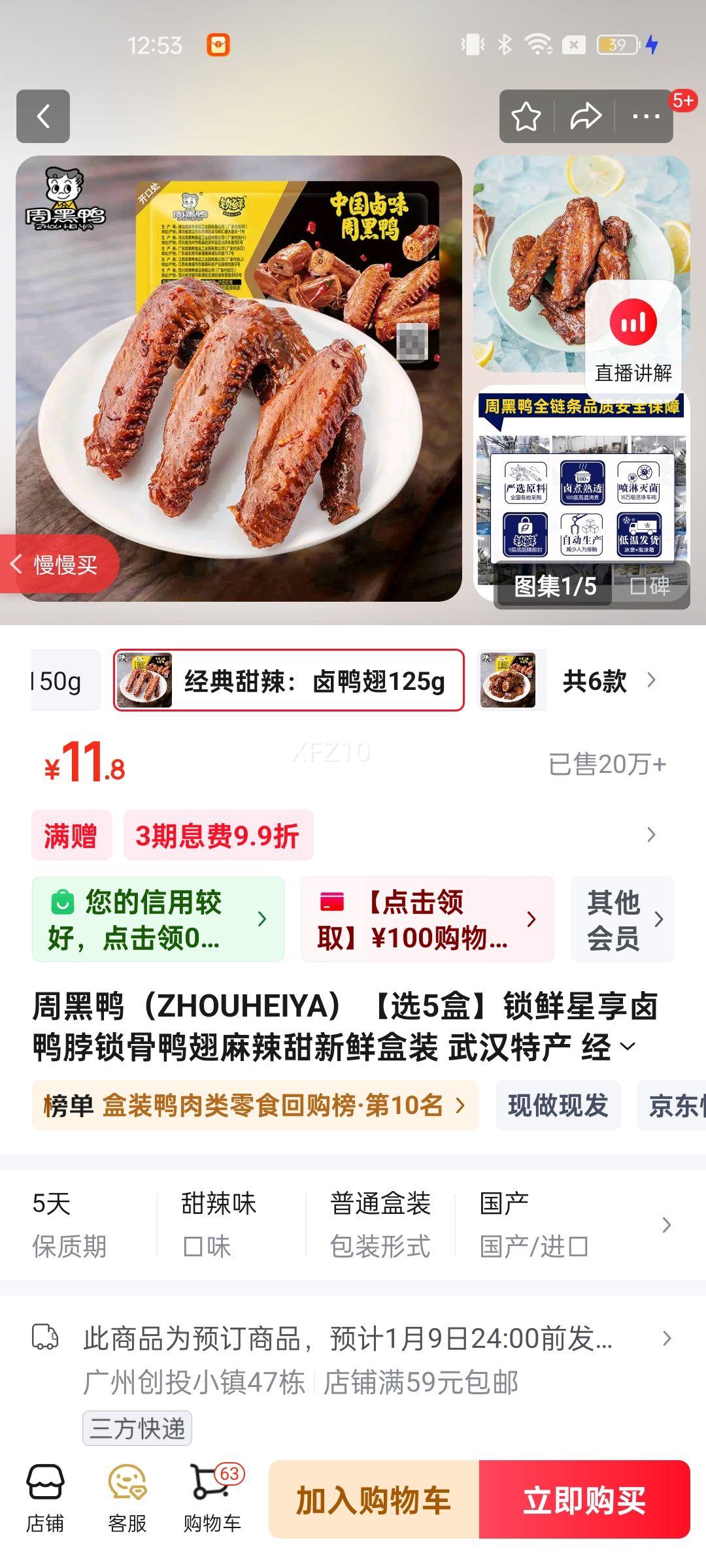The image size is (706, 1568).
Task: Expand the full product title
Action: pyautogui.click(x=626, y=1047)
